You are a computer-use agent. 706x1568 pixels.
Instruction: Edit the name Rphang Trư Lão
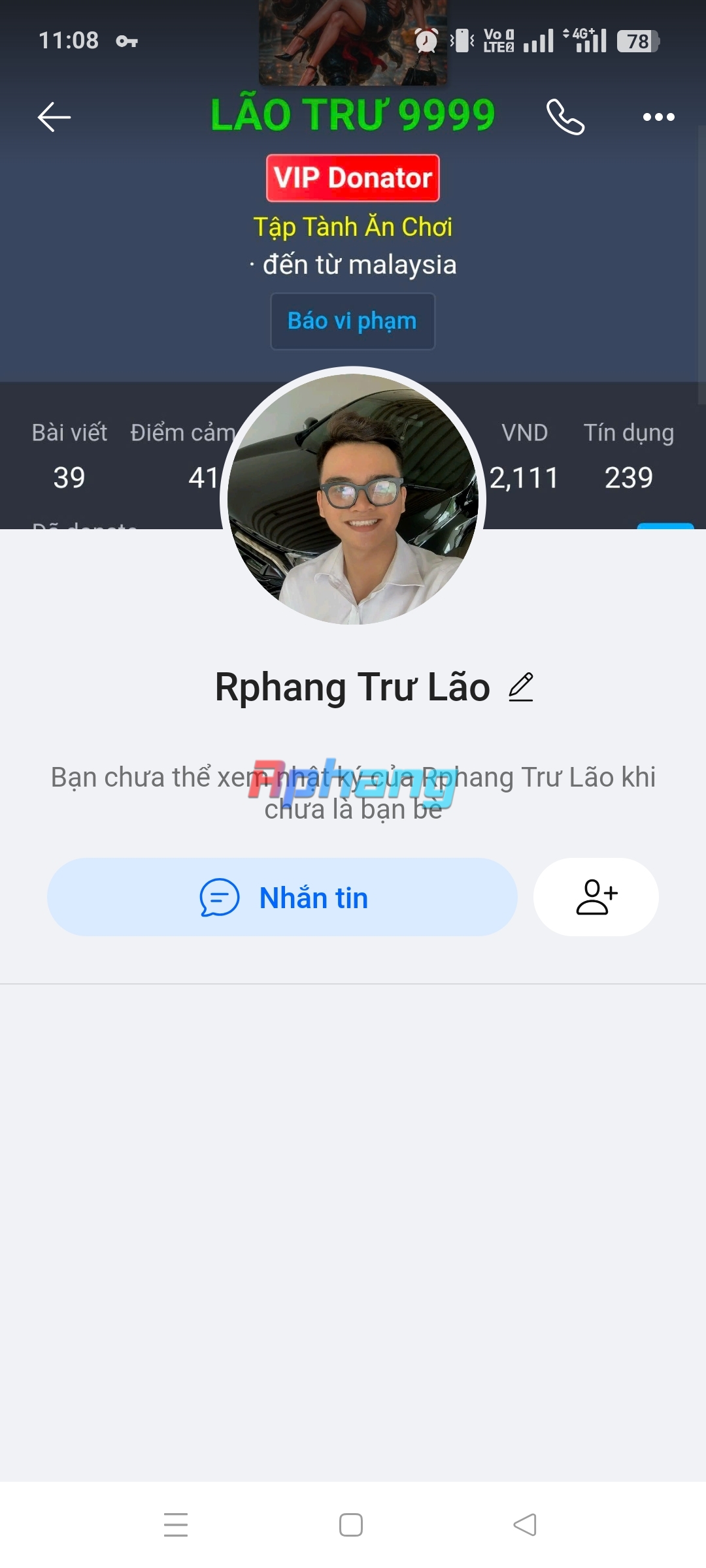point(521,687)
